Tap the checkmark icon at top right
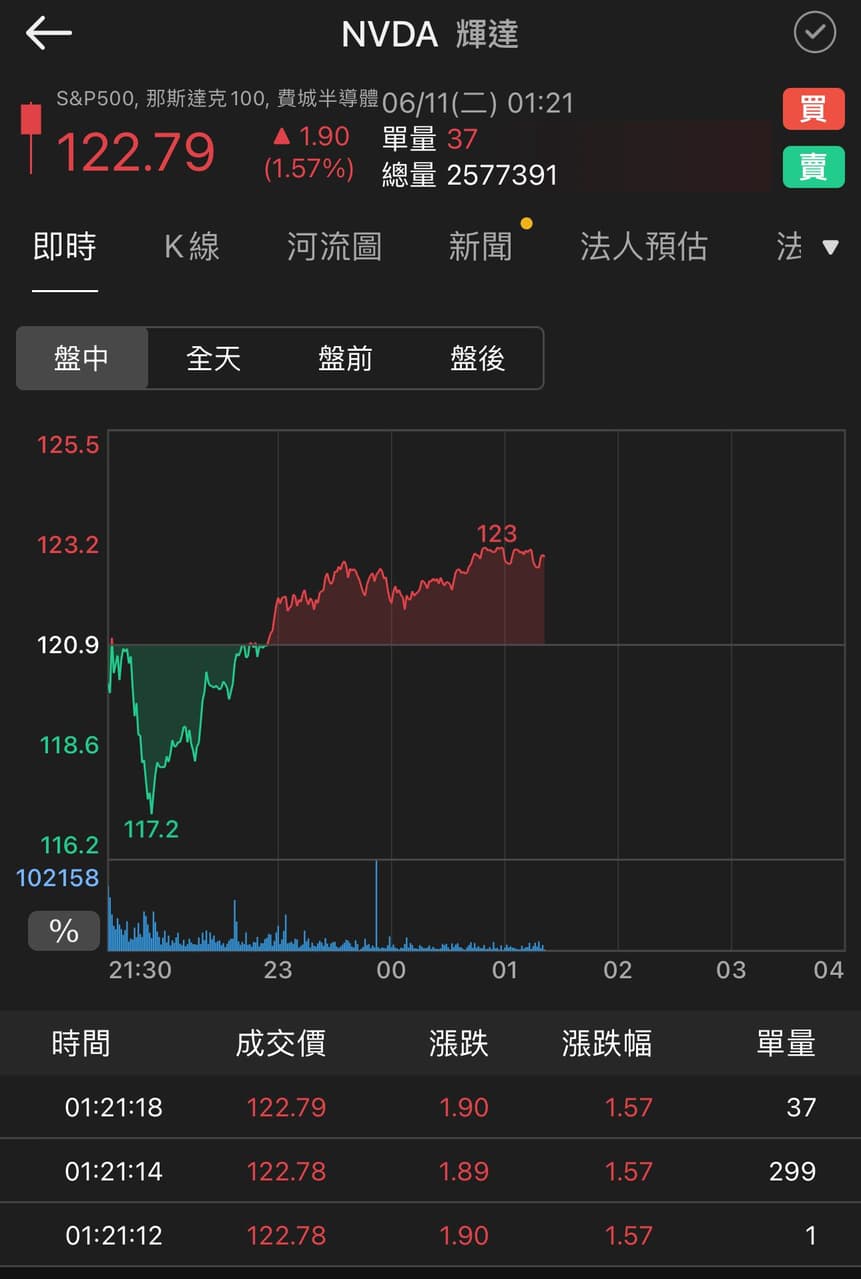Screen dimensions: 861x1279 tap(814, 33)
